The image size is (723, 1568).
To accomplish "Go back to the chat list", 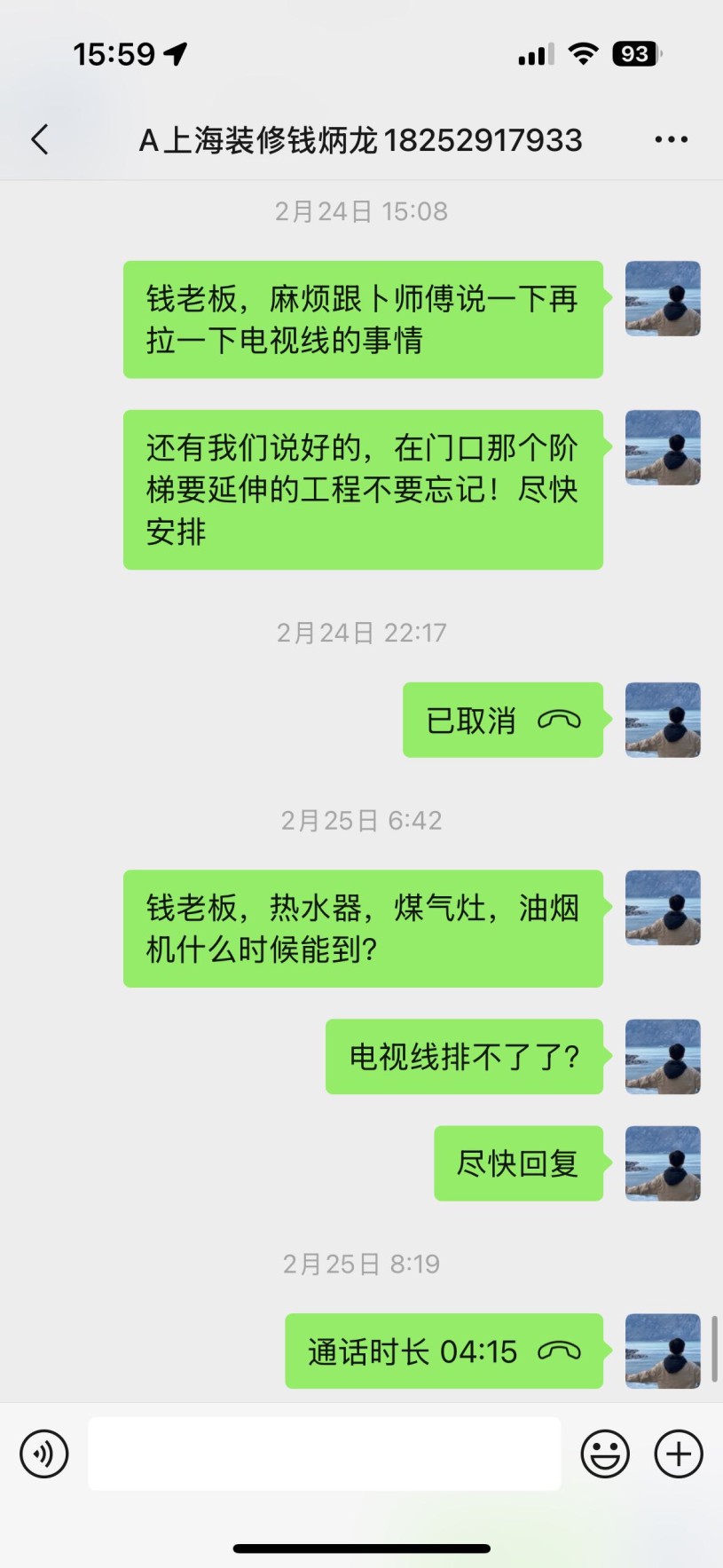I will click(40, 139).
